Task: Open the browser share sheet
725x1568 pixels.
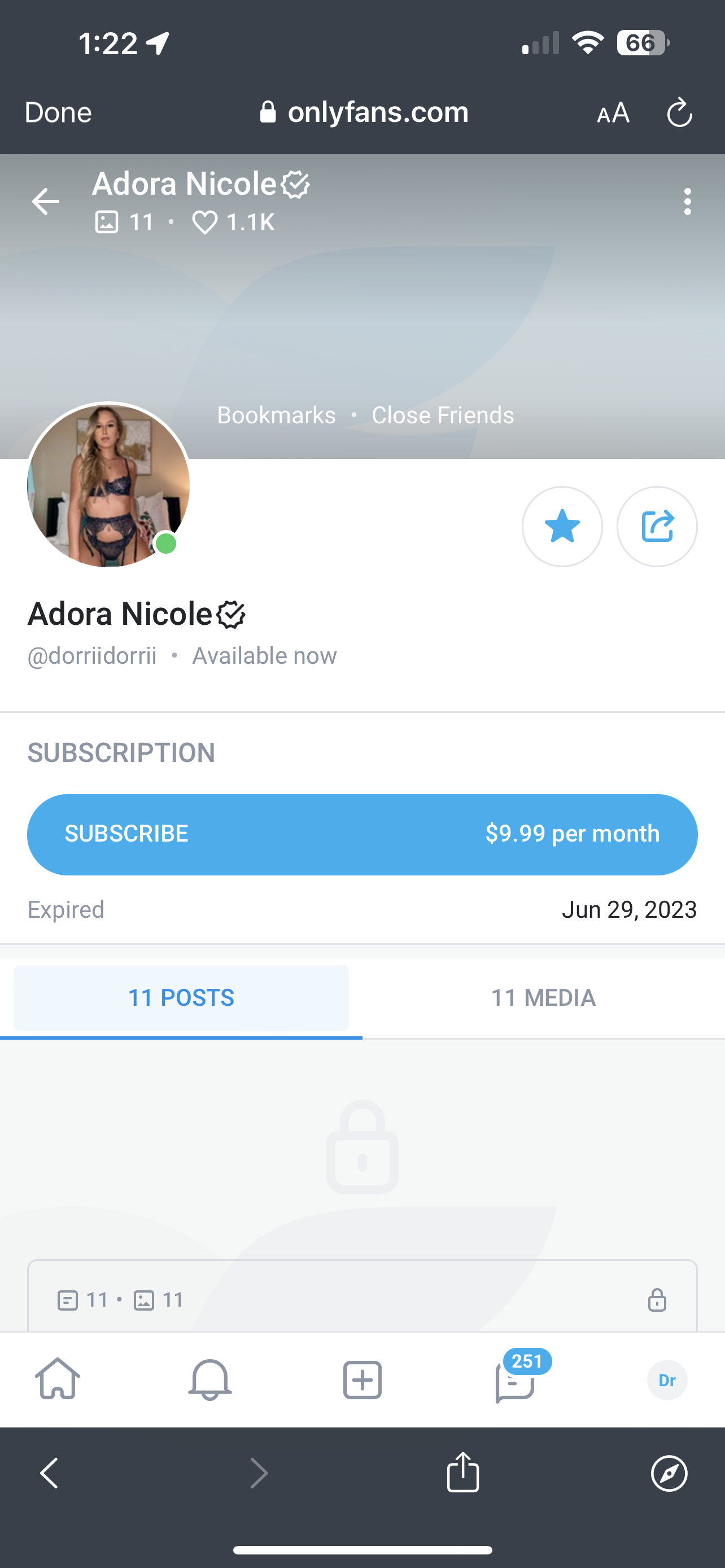Action: (x=462, y=1473)
